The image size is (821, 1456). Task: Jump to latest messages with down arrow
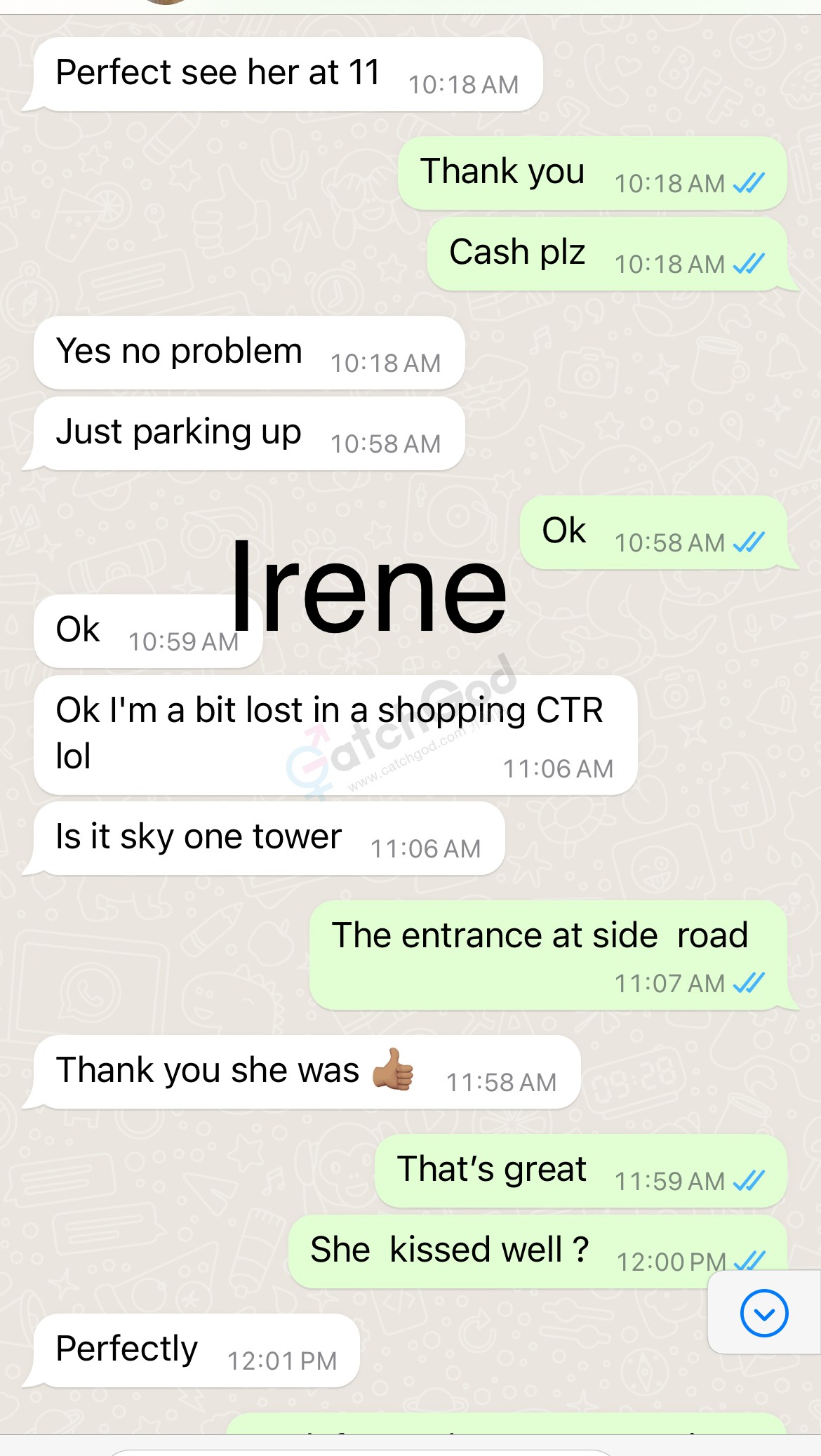click(x=763, y=1313)
